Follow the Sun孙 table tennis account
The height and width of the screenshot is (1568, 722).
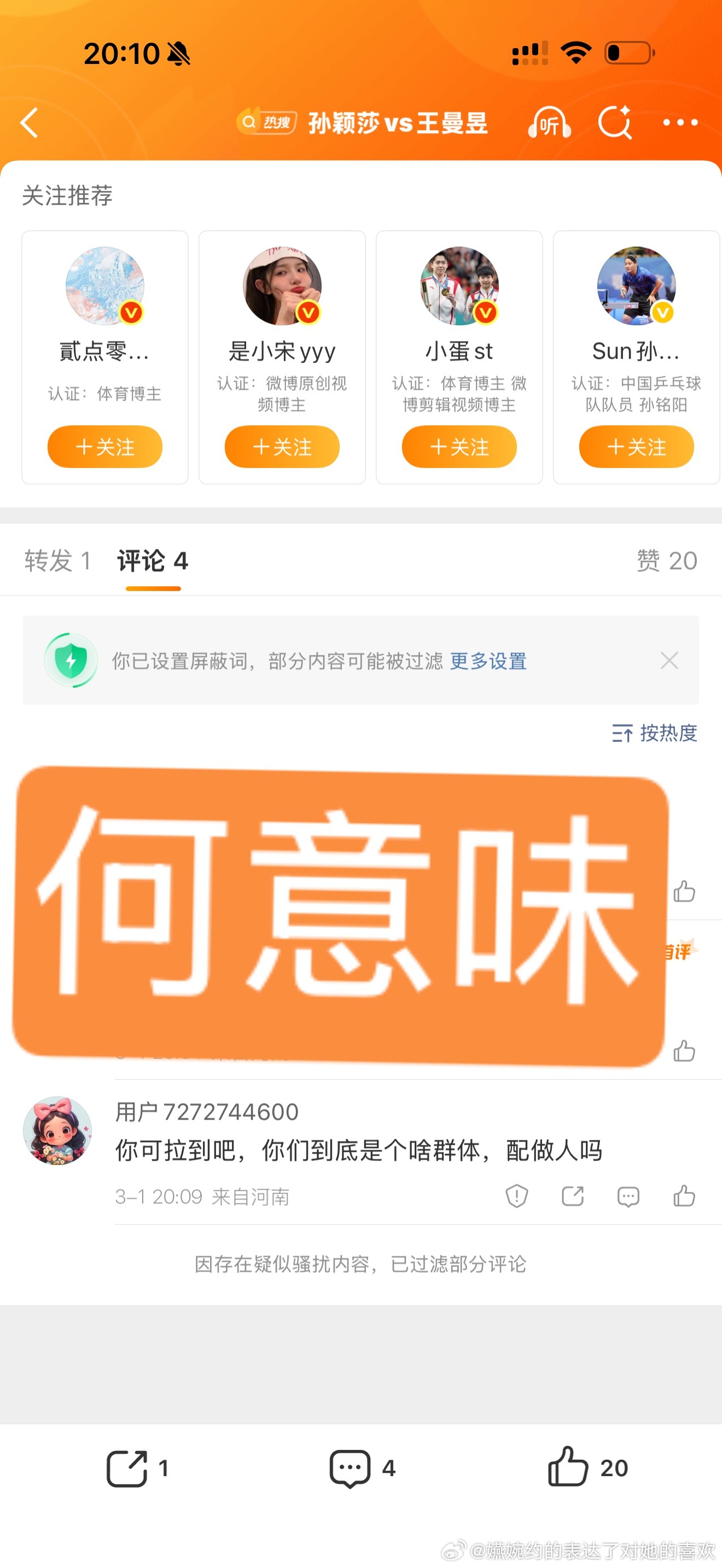636,447
